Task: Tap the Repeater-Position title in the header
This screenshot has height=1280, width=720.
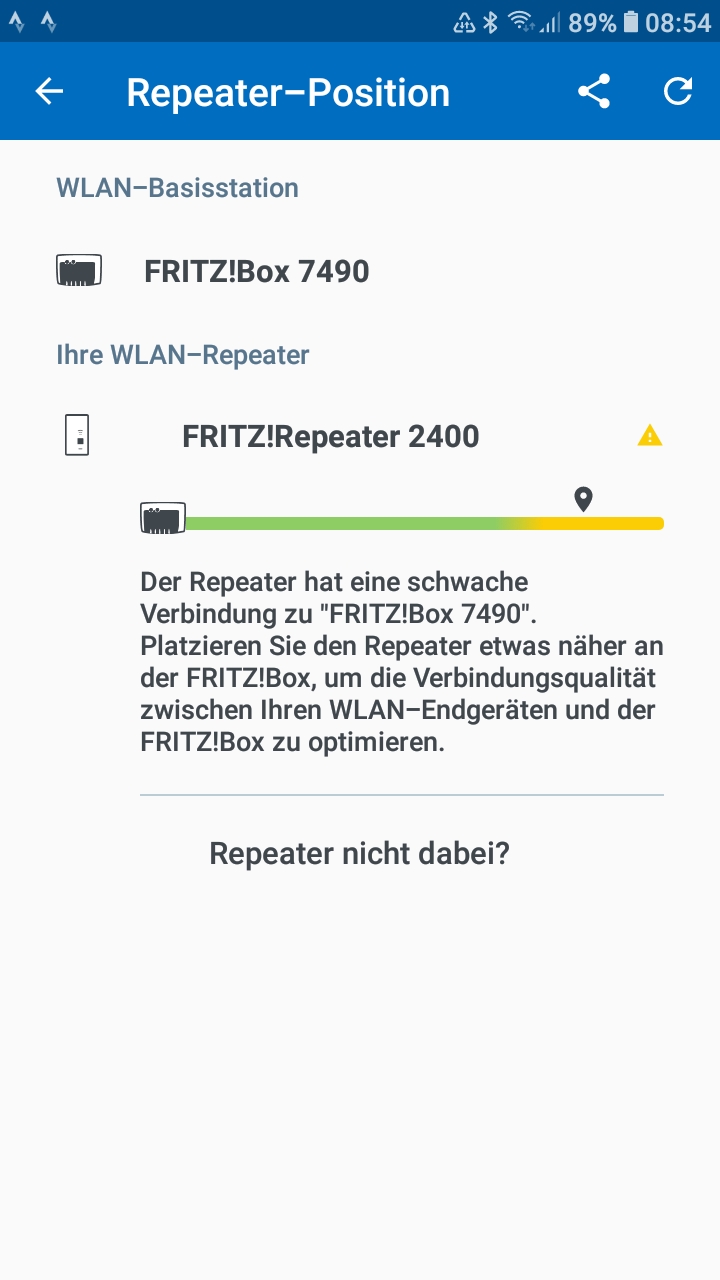Action: click(x=286, y=91)
